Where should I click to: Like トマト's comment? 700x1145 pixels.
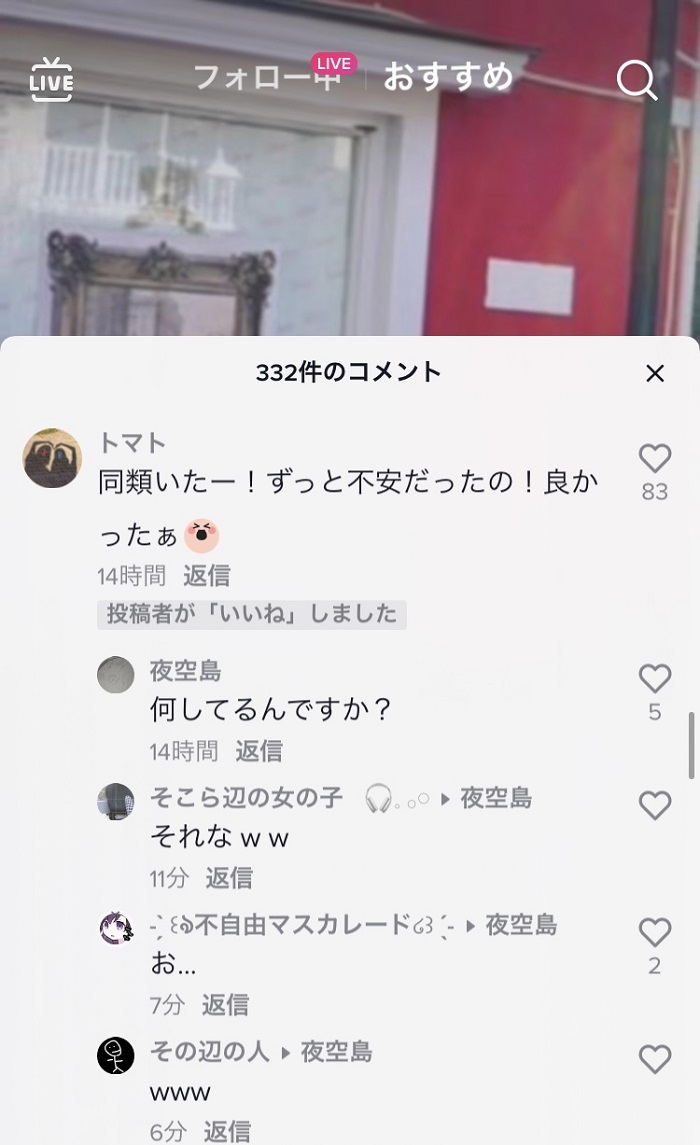(655, 459)
